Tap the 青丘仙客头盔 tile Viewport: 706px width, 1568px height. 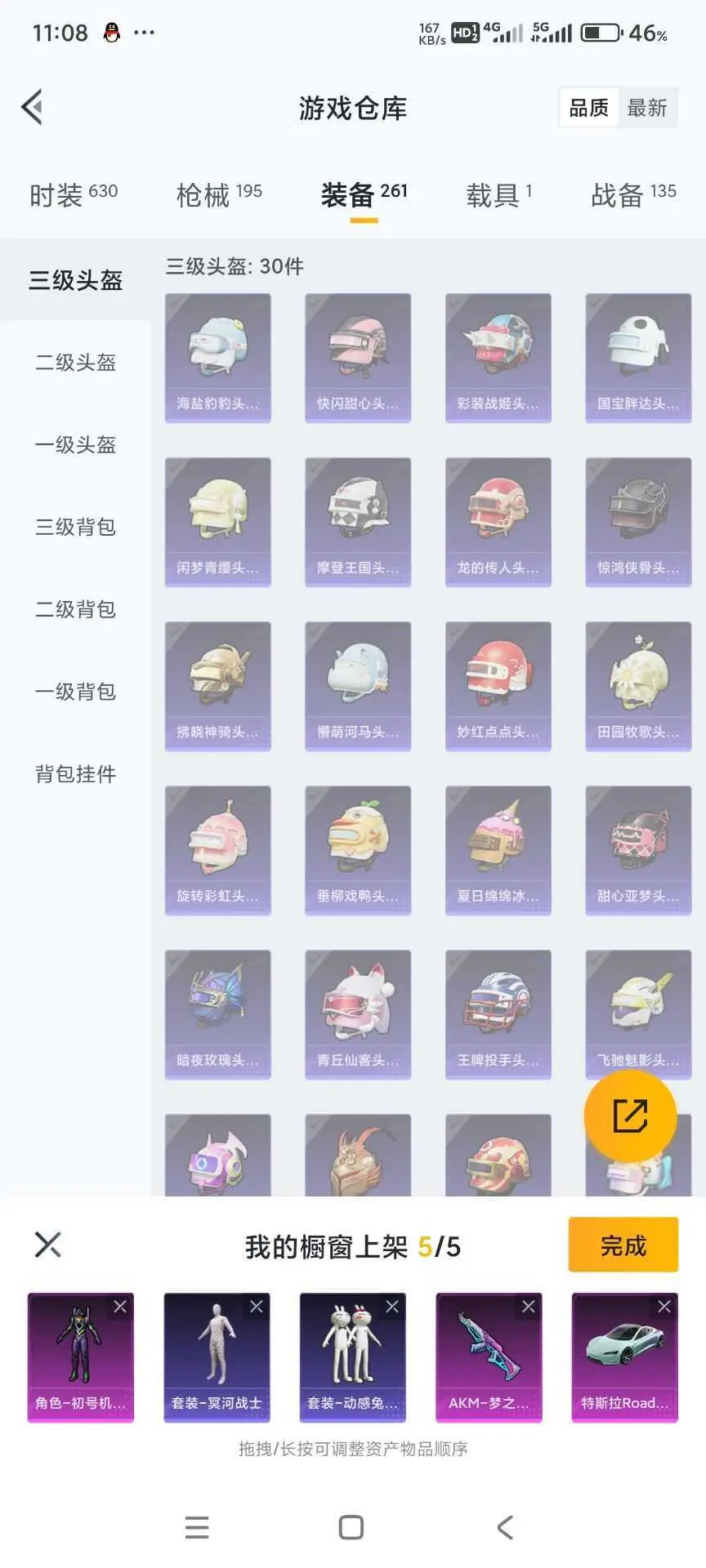tap(358, 1014)
